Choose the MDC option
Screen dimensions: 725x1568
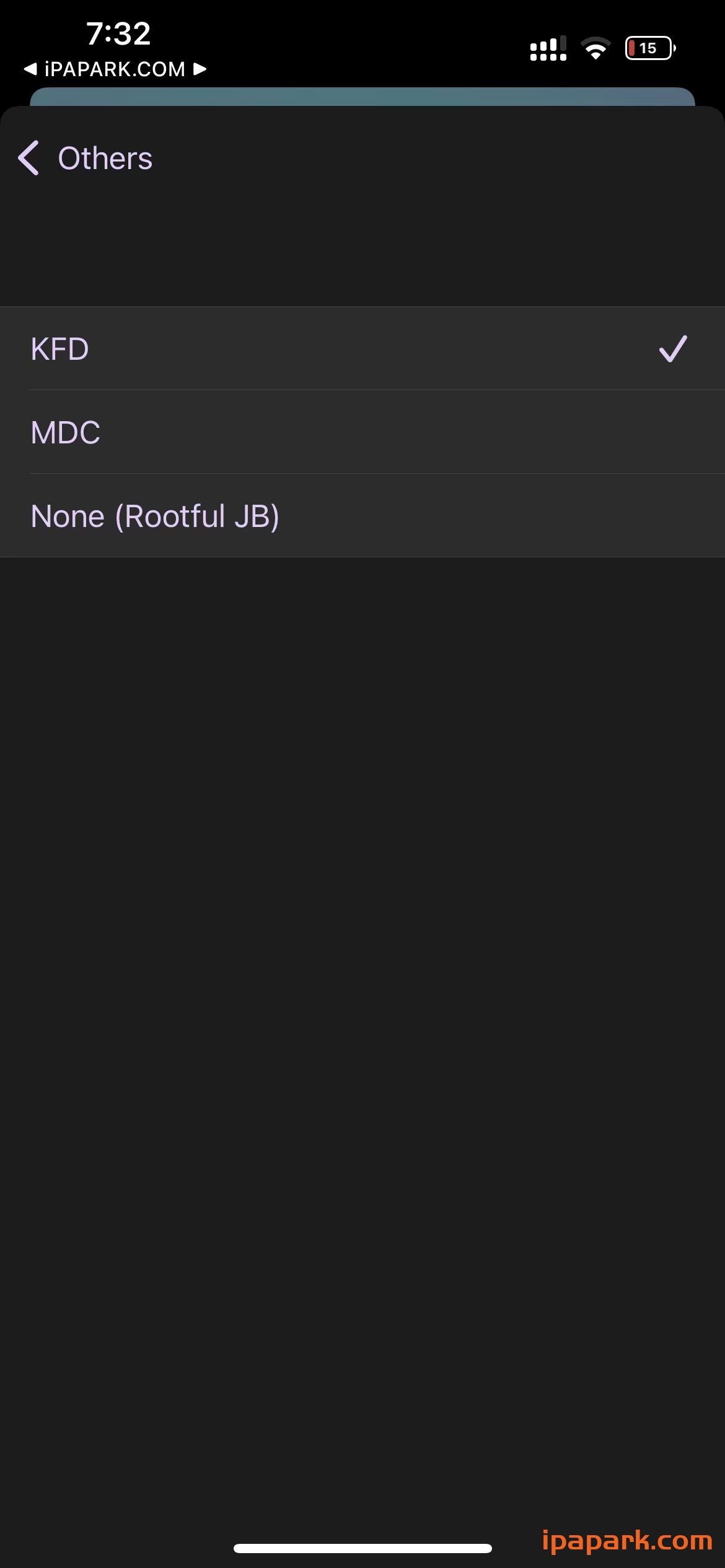(362, 432)
